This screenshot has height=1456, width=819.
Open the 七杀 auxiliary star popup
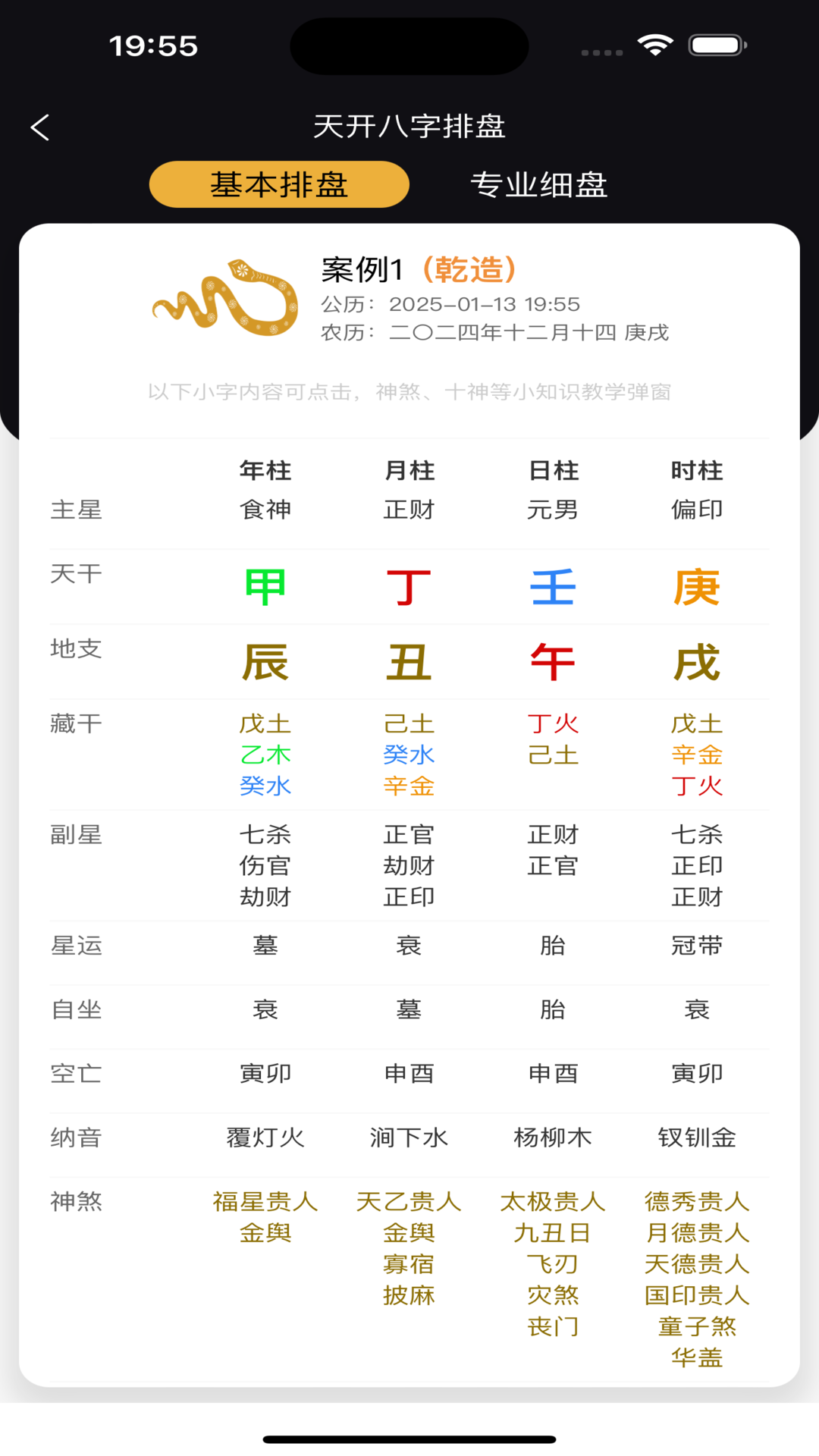pyautogui.click(x=265, y=834)
